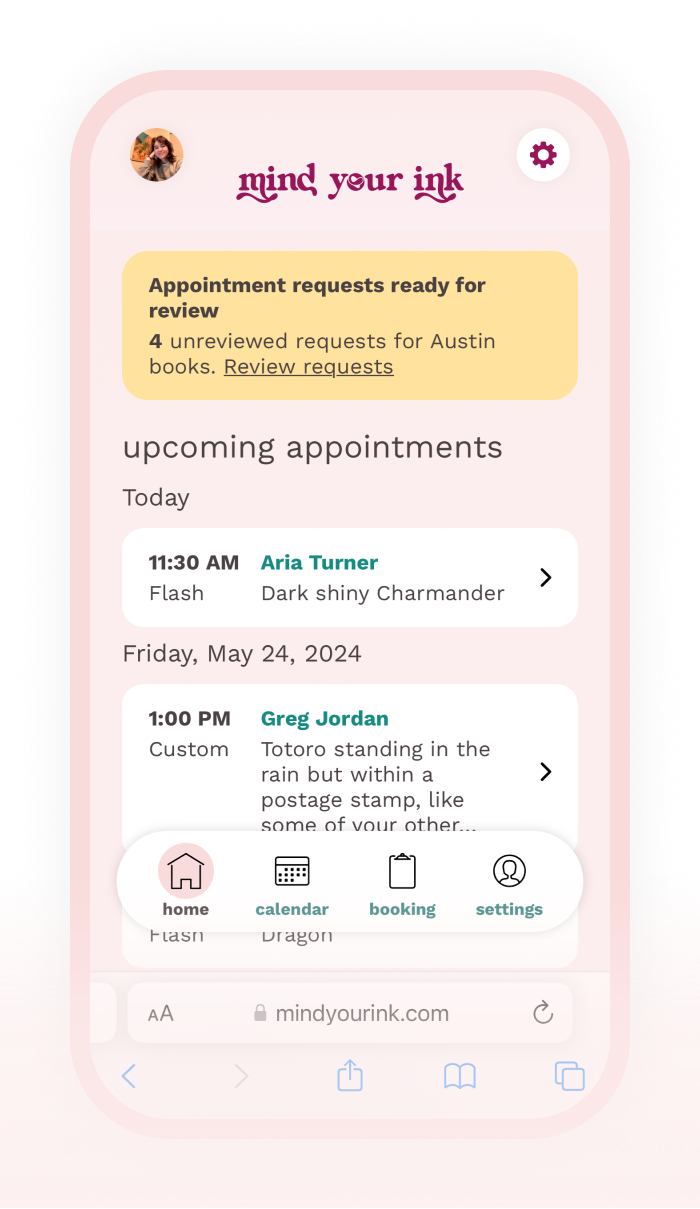
Task: Open the browser reader text options
Action: (161, 1014)
